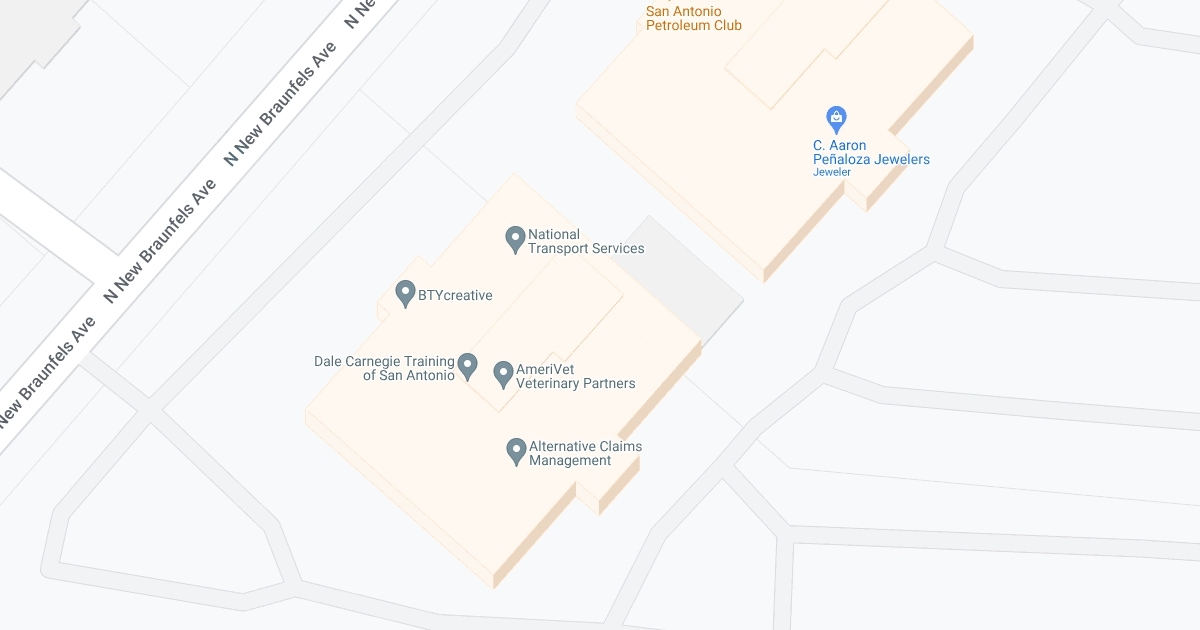Open the San Antonio Petroleum Club place label
Viewport: 1200px width, 630px height.
(x=694, y=18)
